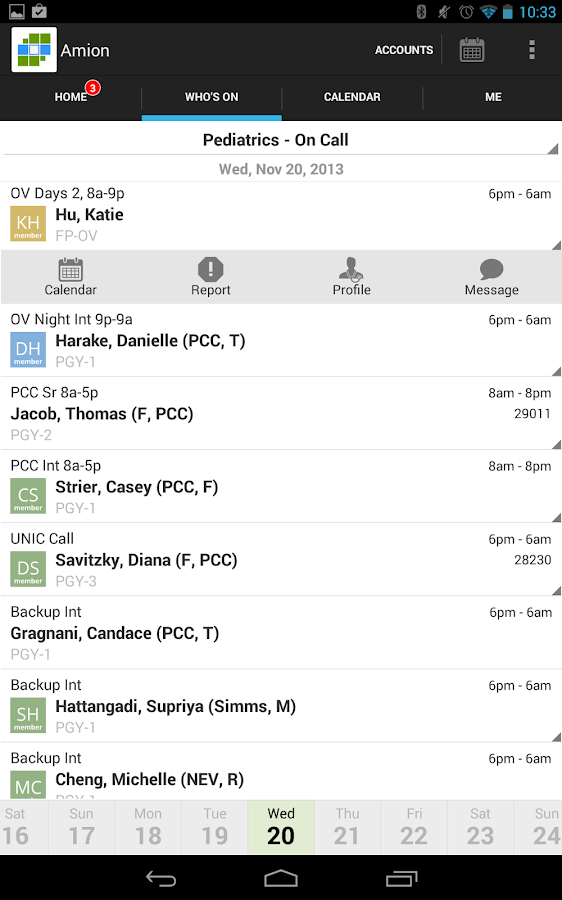Go to the Me tab
This screenshot has height=900, width=562.
click(x=493, y=97)
